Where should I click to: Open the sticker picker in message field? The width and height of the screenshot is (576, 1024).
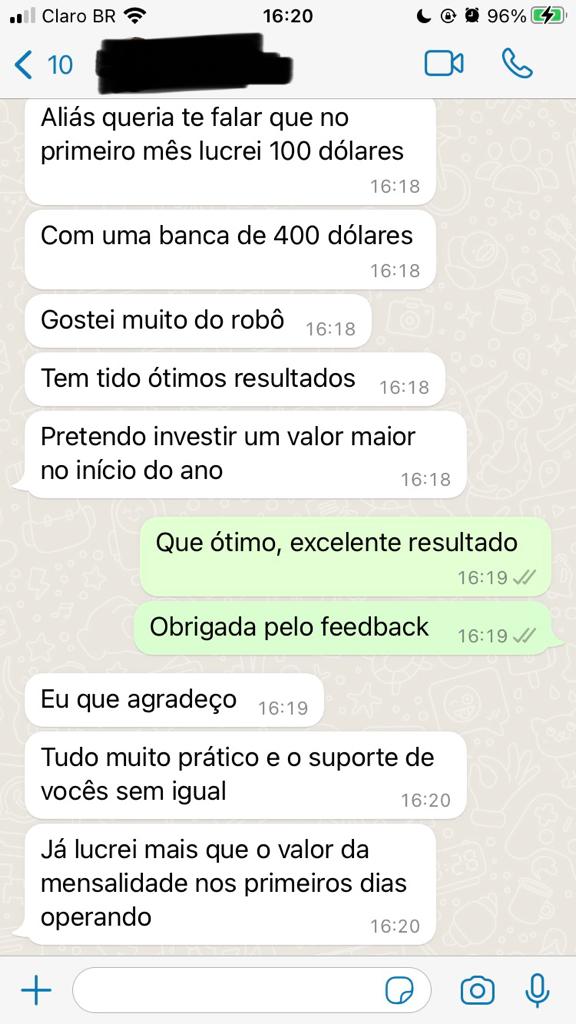point(400,991)
